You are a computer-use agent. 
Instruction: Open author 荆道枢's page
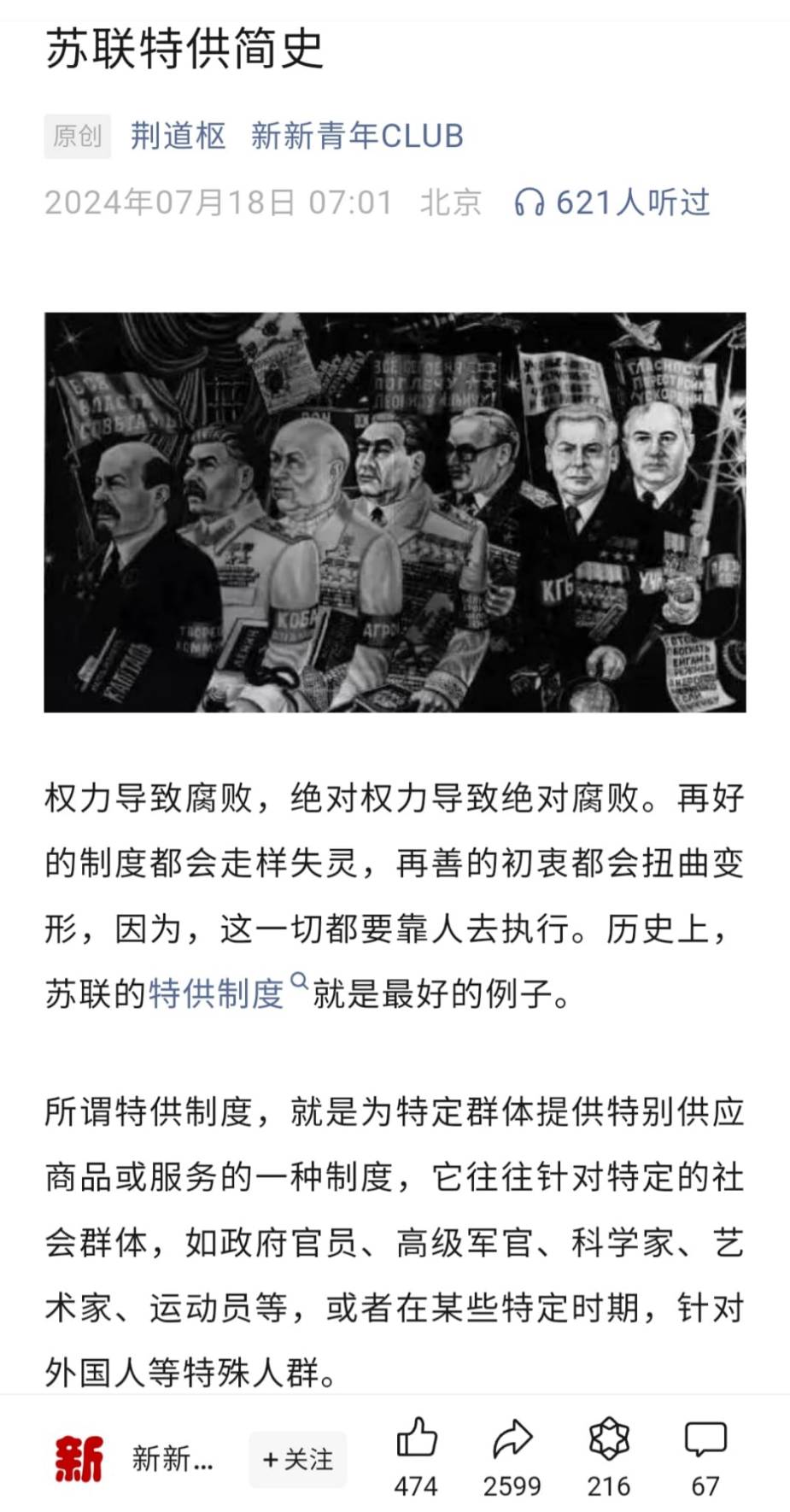click(x=178, y=136)
